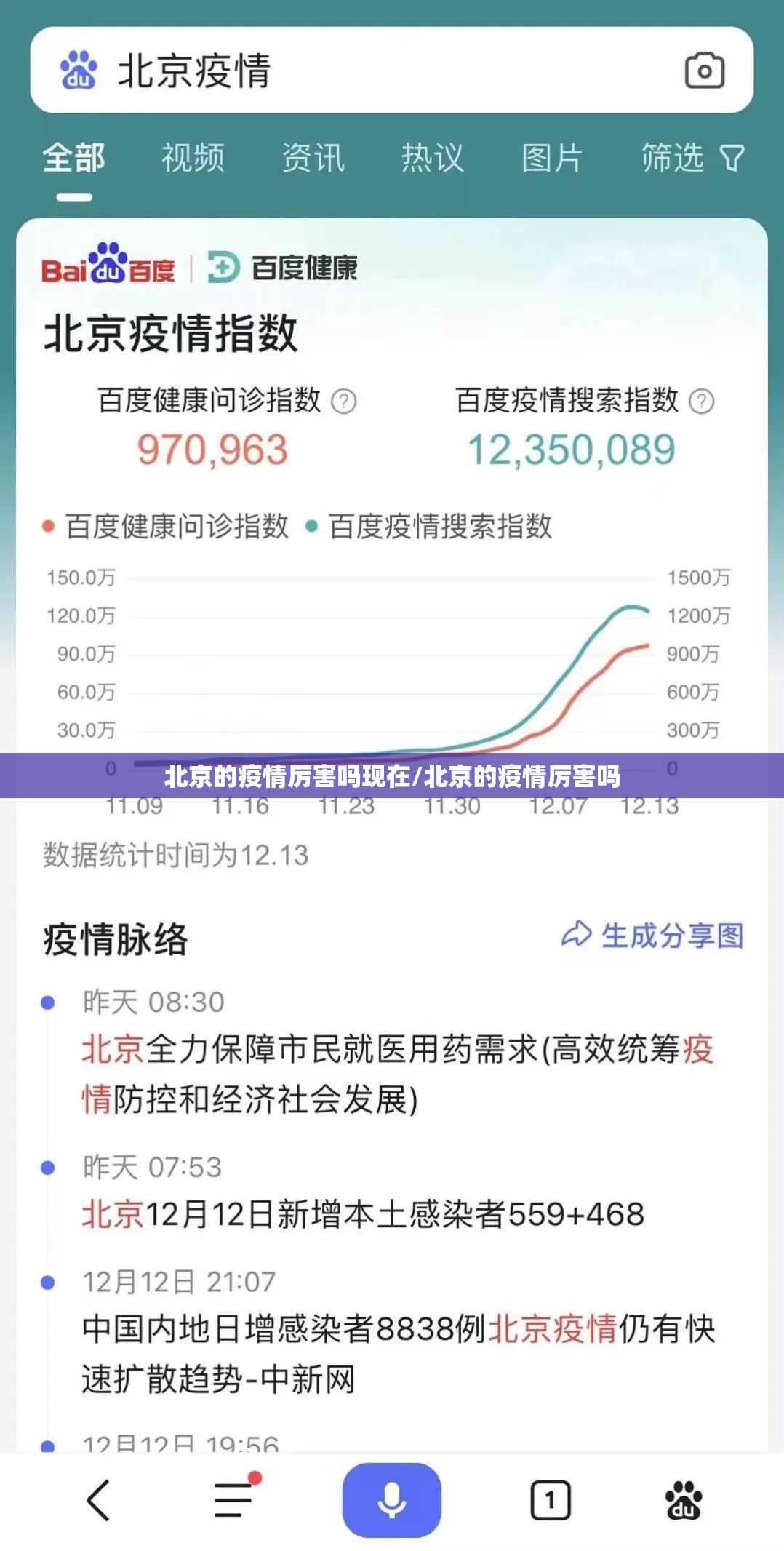Start voice search with the microphone button
The height and width of the screenshot is (1551, 784).
(x=391, y=1500)
